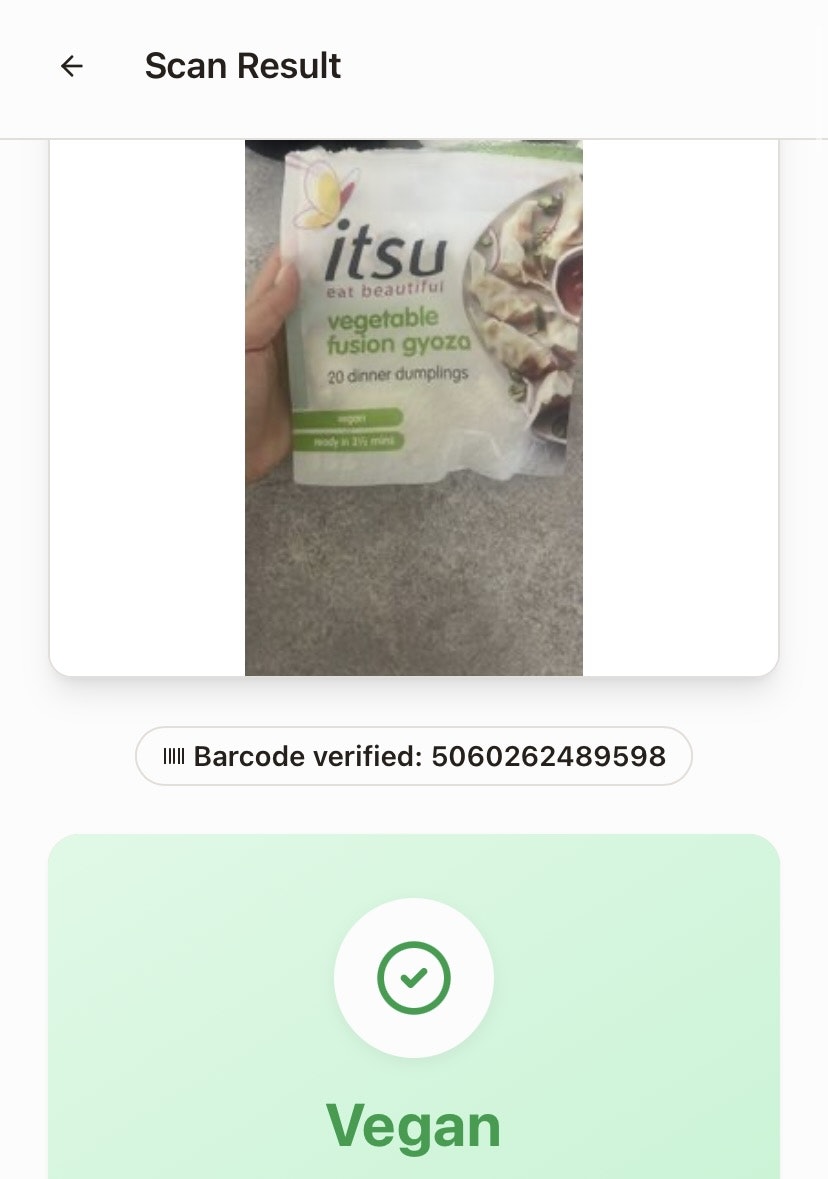This screenshot has width=828, height=1179.
Task: Select the barcode icon in the chip
Action: pyautogui.click(x=175, y=756)
